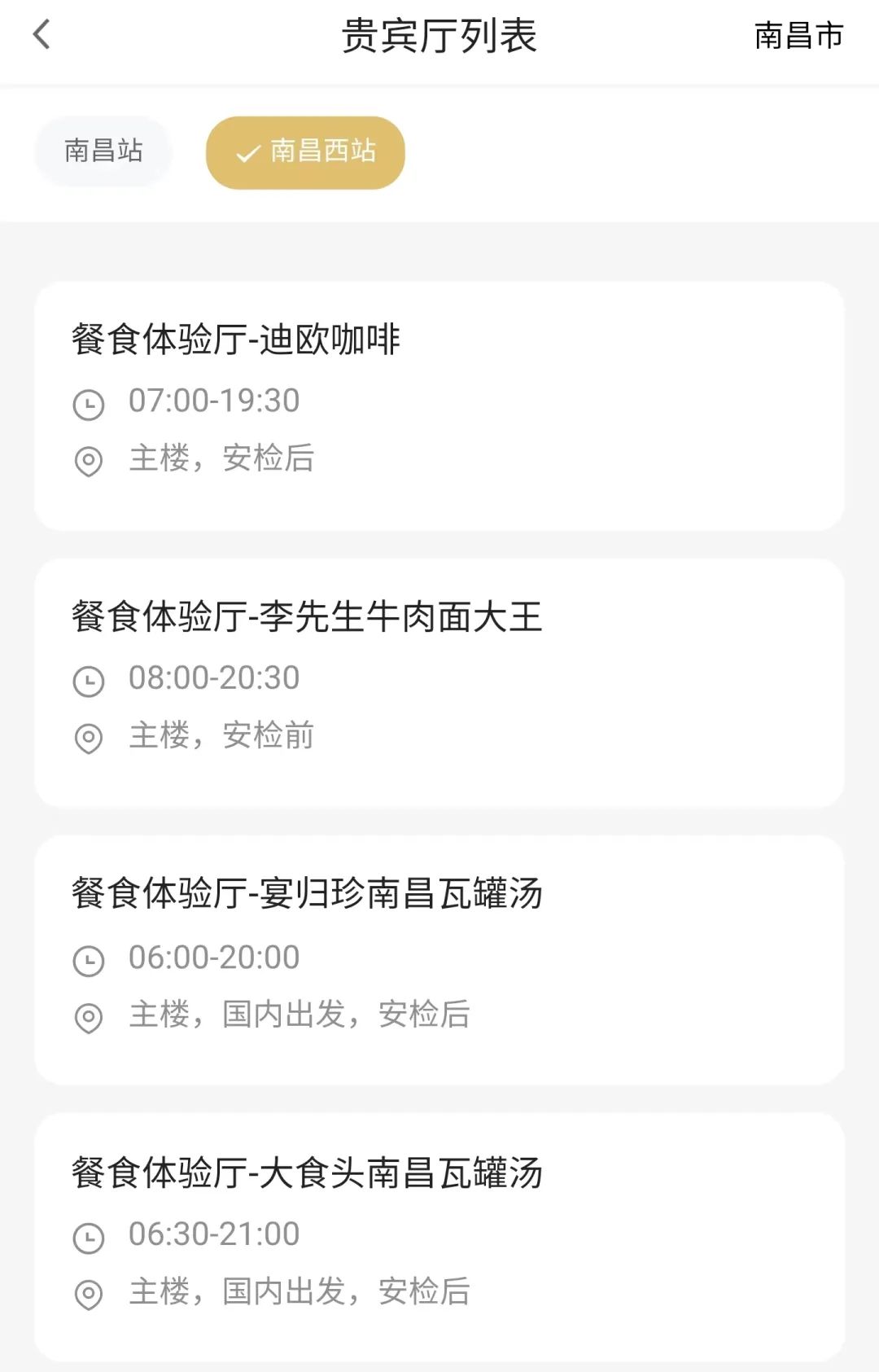Switch to the 南昌站 station chip
This screenshot has height=1372, width=879.
(103, 151)
